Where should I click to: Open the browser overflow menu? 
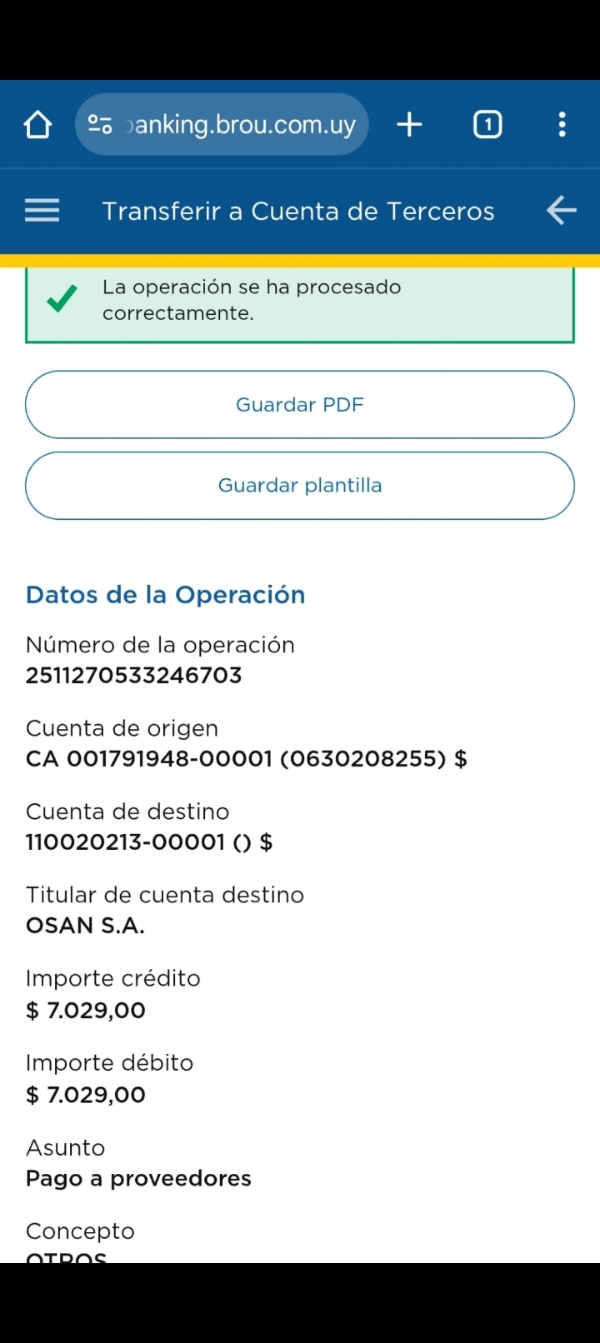point(562,125)
